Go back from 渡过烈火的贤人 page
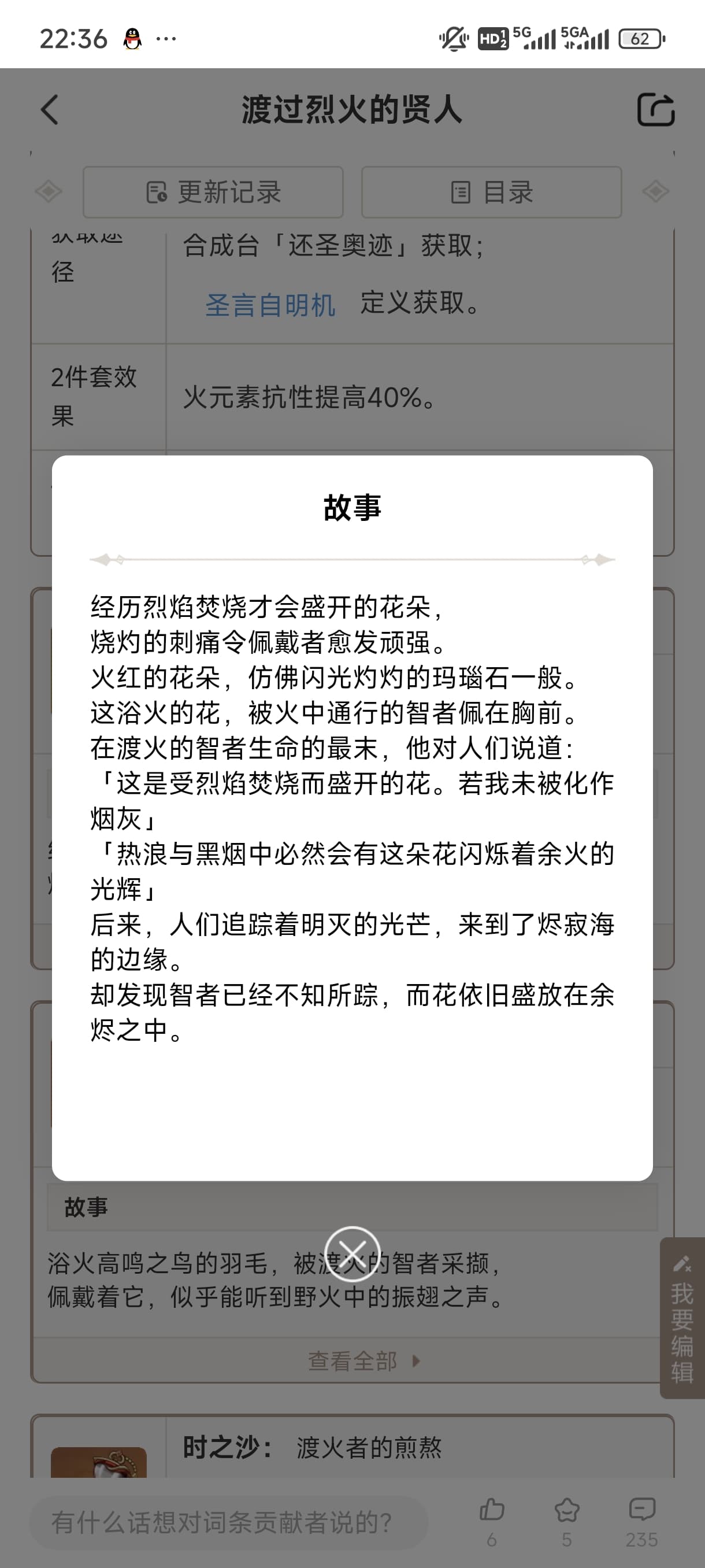Image resolution: width=705 pixels, height=1568 pixels. pos(50,110)
